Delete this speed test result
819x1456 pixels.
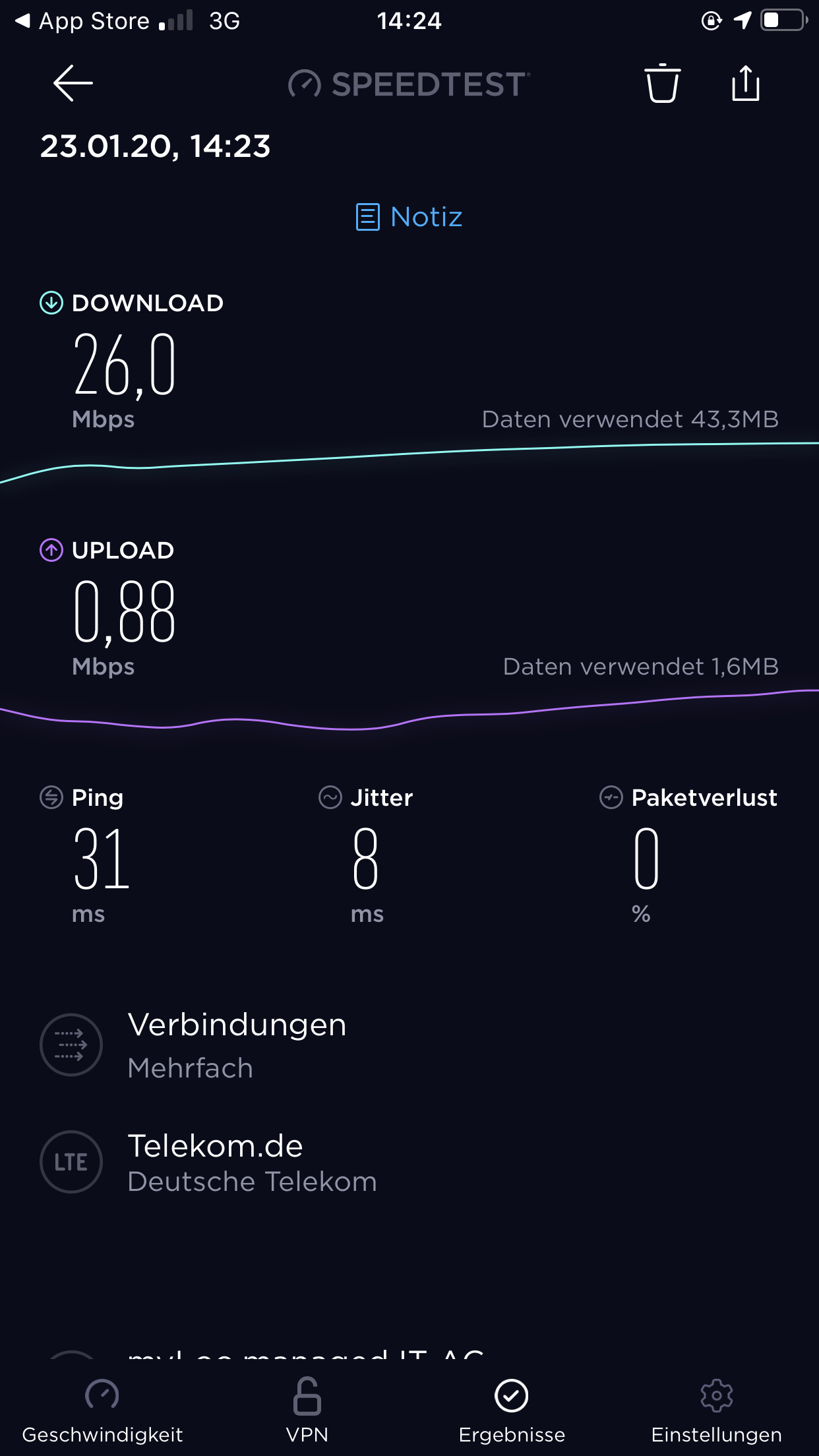tap(662, 84)
